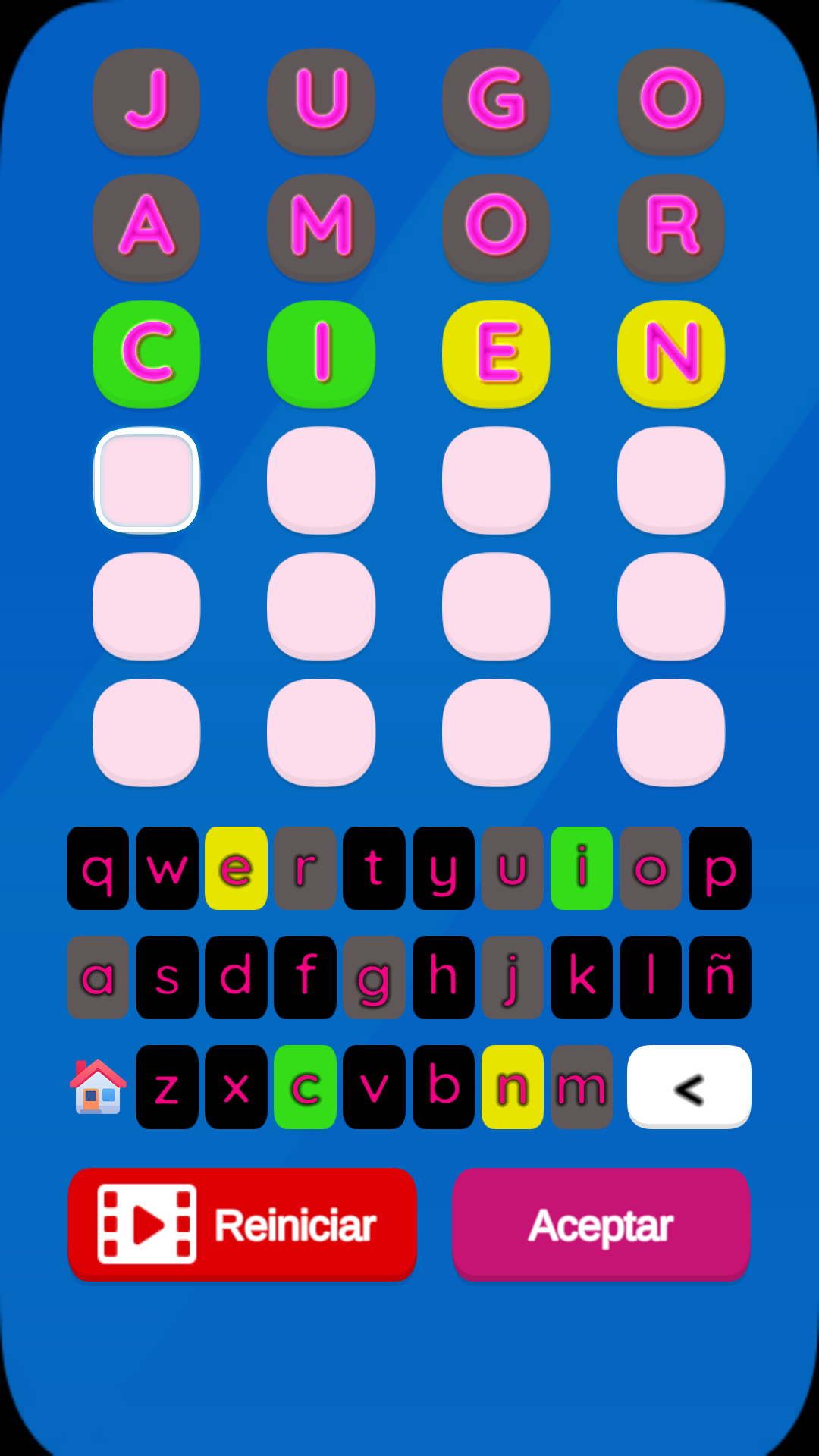Confirm the guess with Aceptar

[601, 1224]
